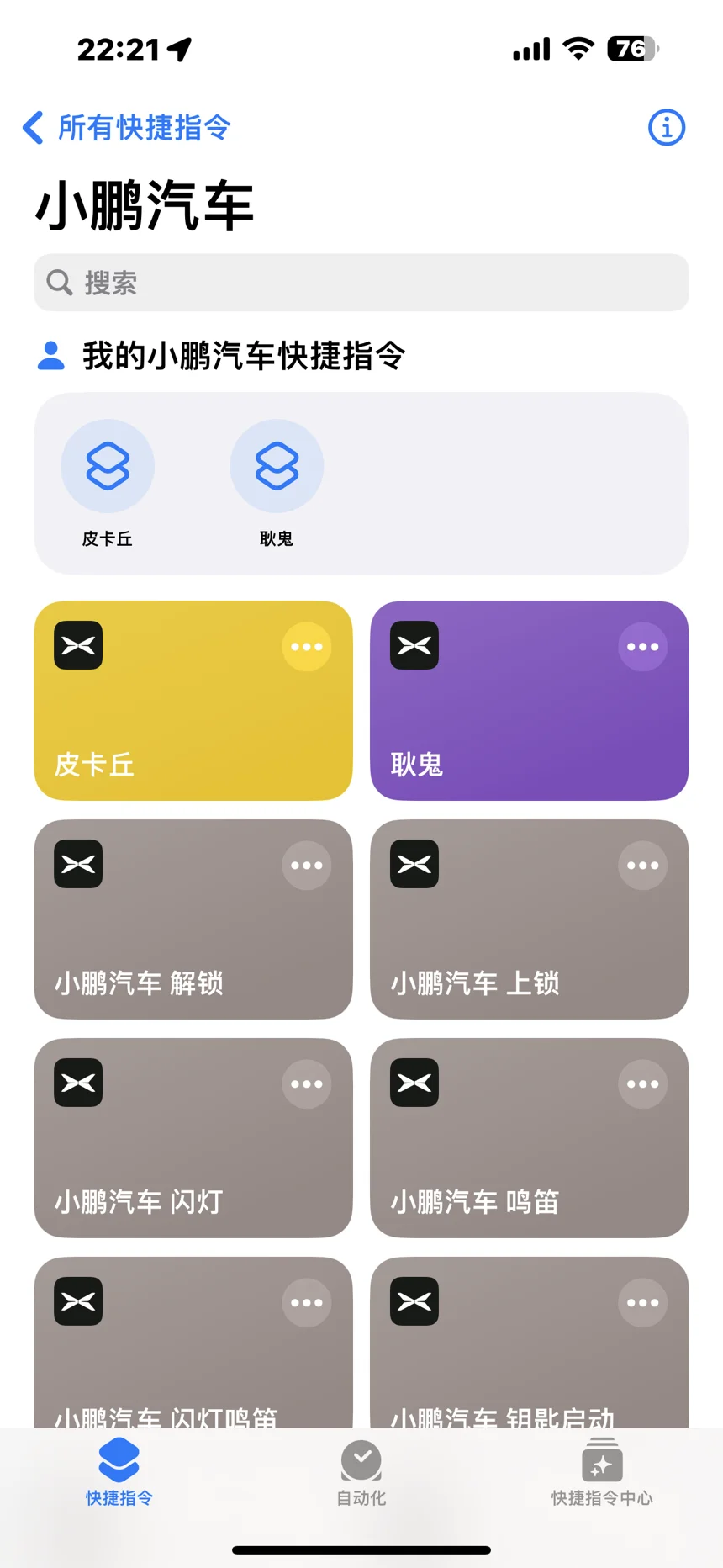
Task: Run the 小鹏汽车 上锁 shortcut
Action: pos(530,919)
